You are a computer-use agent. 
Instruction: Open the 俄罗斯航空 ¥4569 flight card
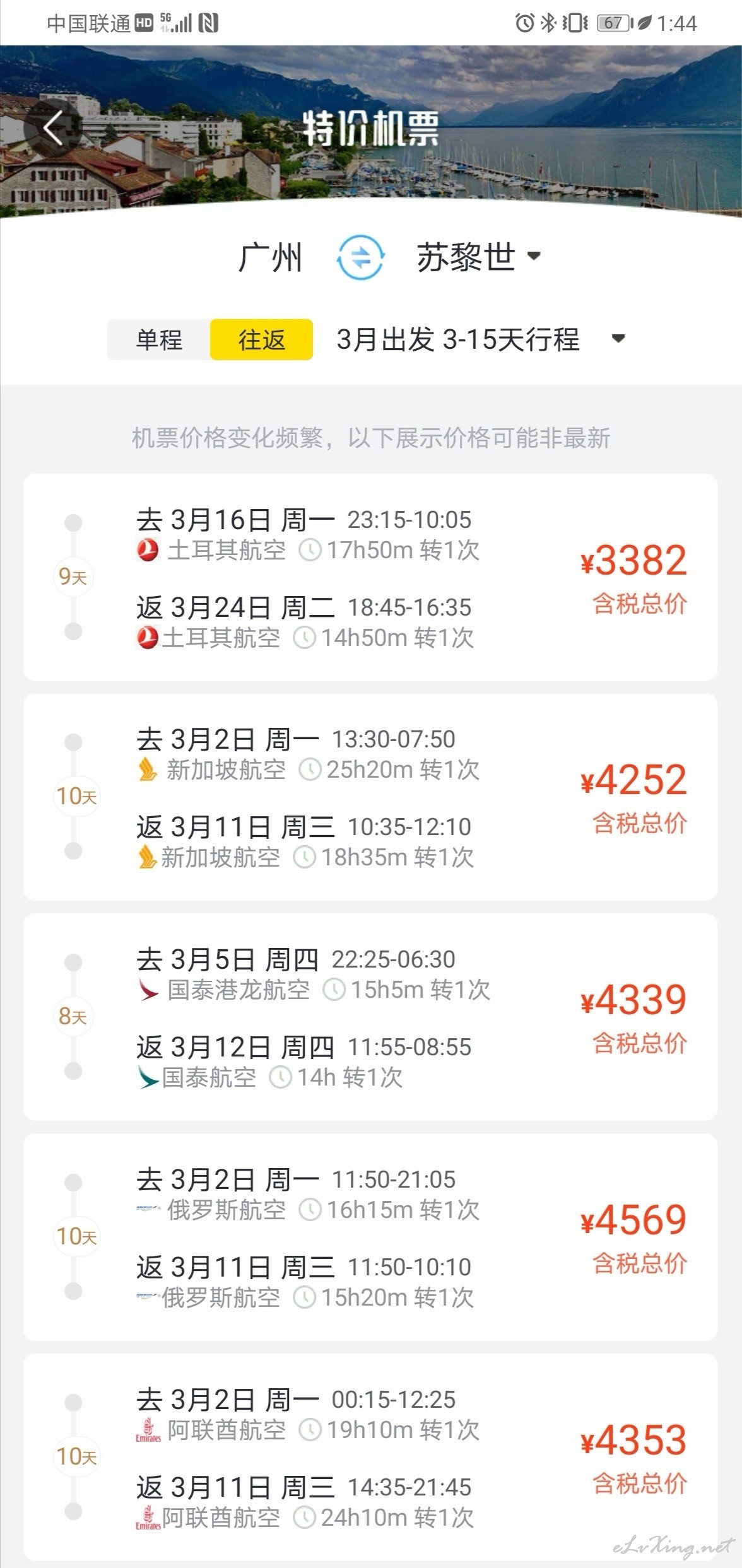click(x=370, y=1237)
